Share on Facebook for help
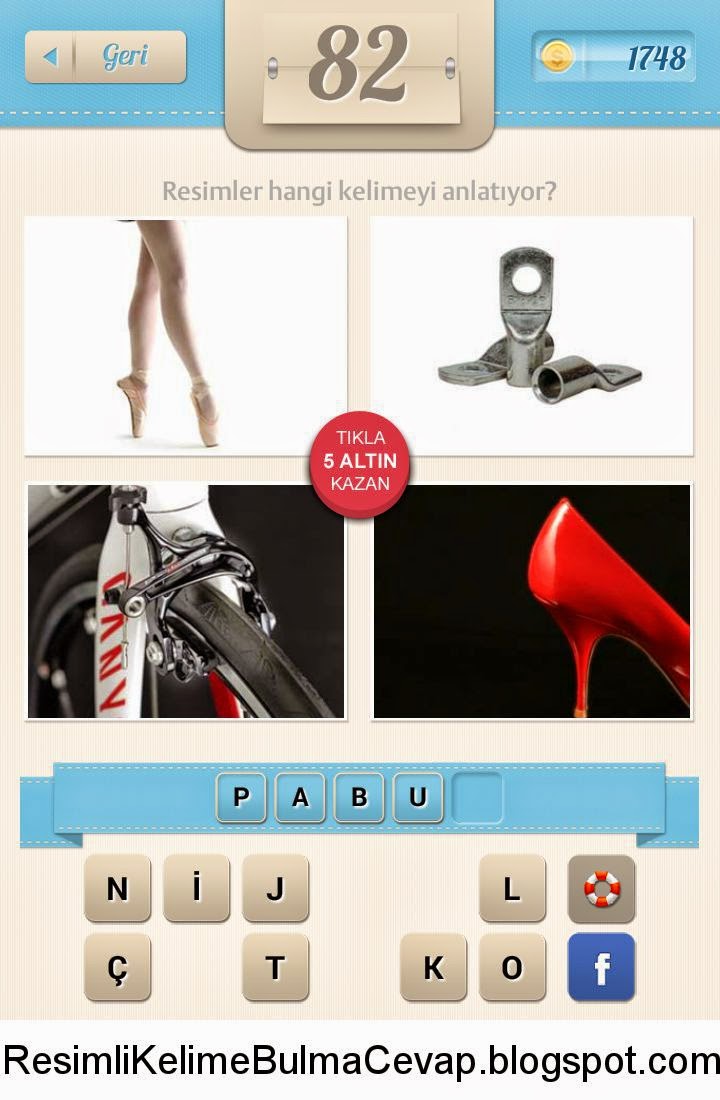Image resolution: width=720 pixels, height=1100 pixels. pos(601,967)
